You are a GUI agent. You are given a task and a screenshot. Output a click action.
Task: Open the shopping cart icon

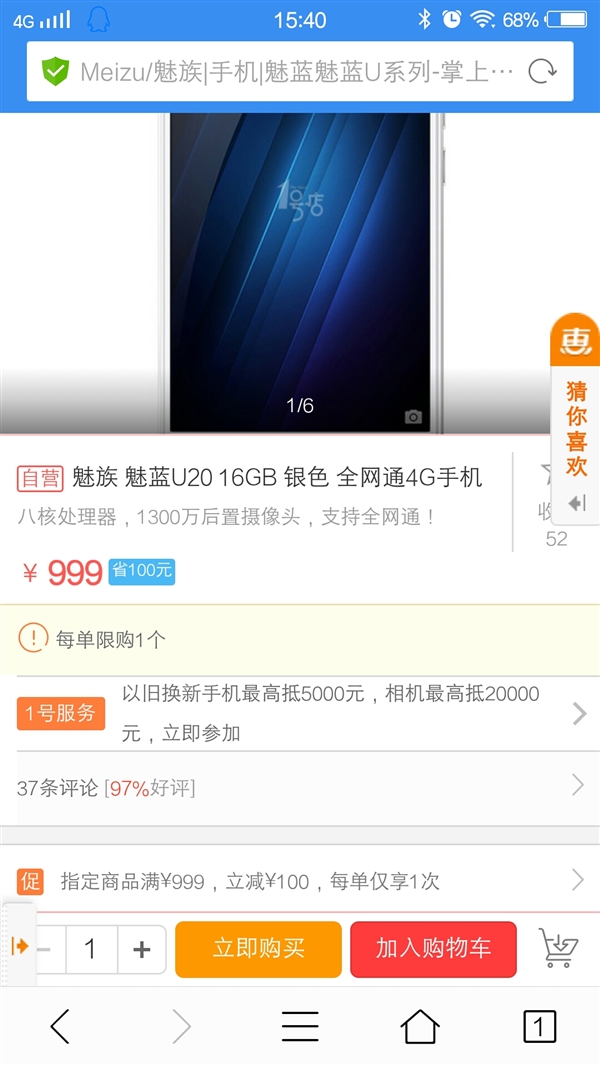[557, 948]
